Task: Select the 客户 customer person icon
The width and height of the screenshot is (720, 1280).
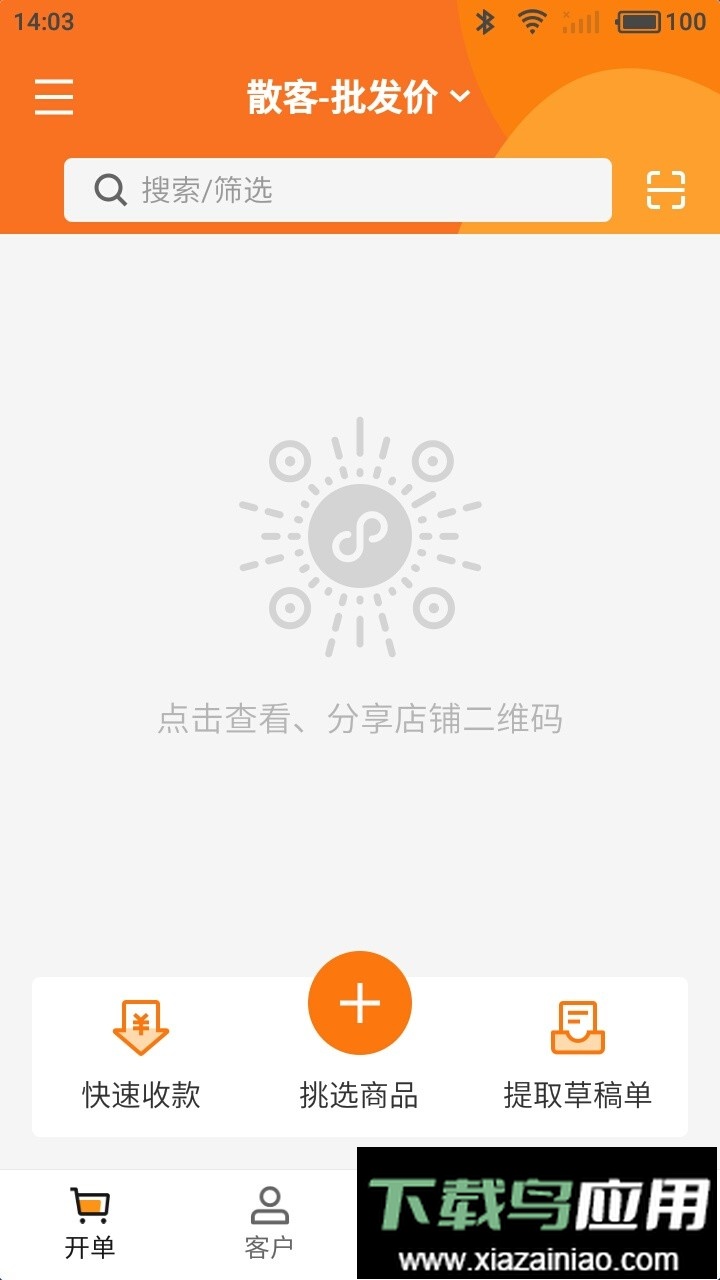Action: [270, 1205]
